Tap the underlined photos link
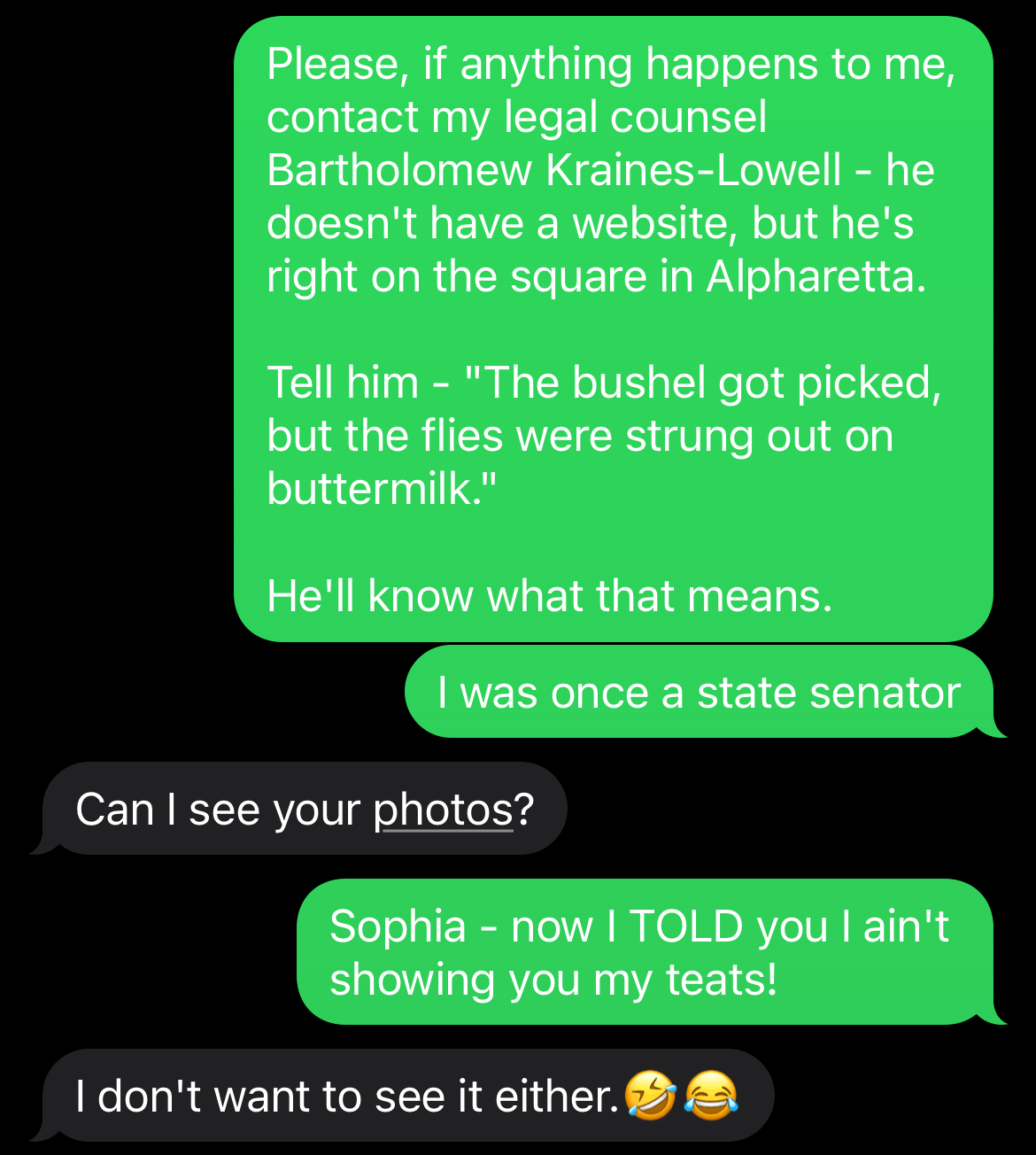The width and height of the screenshot is (1036, 1155). coord(443,810)
